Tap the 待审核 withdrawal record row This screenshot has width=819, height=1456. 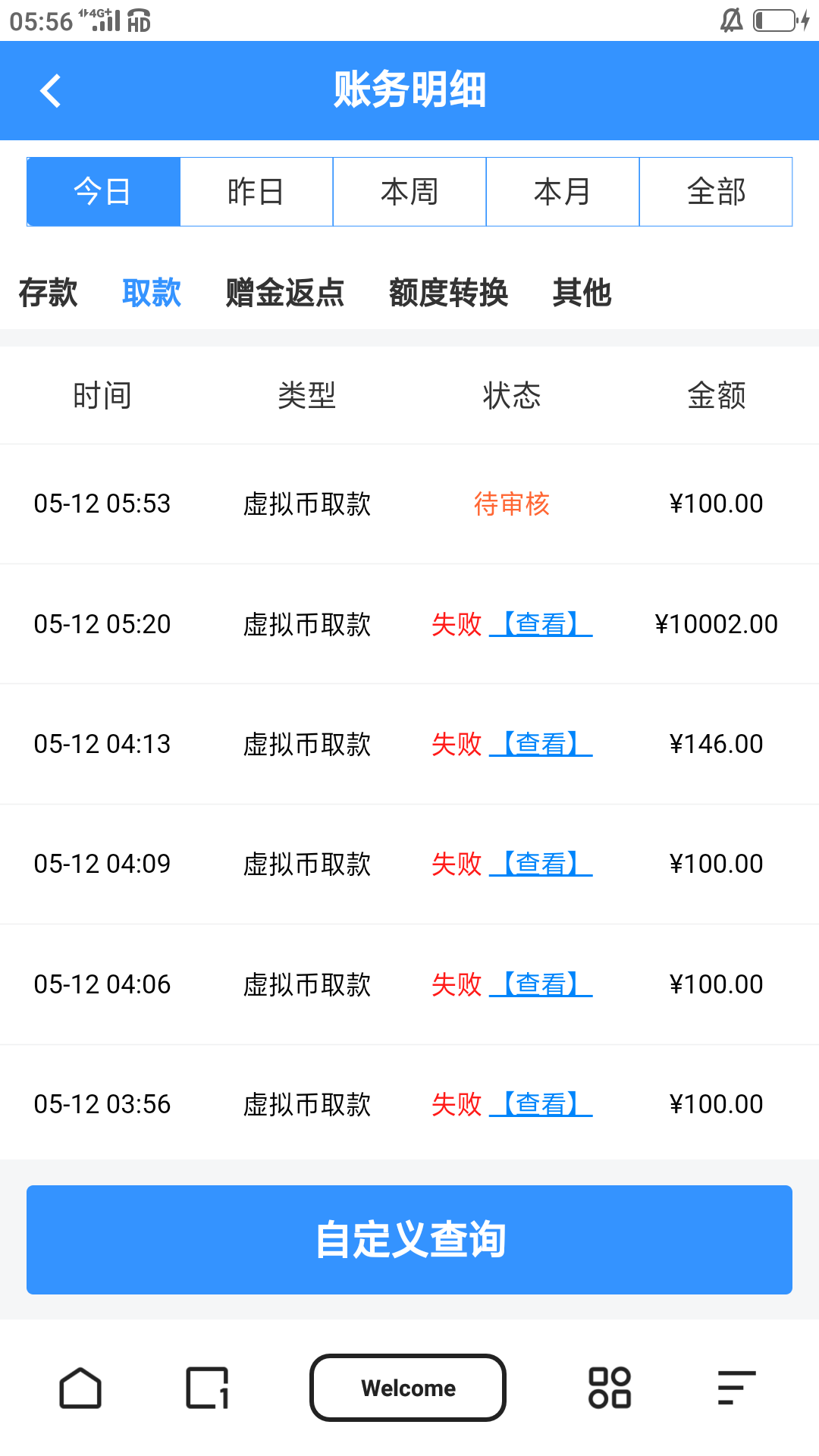click(x=409, y=504)
